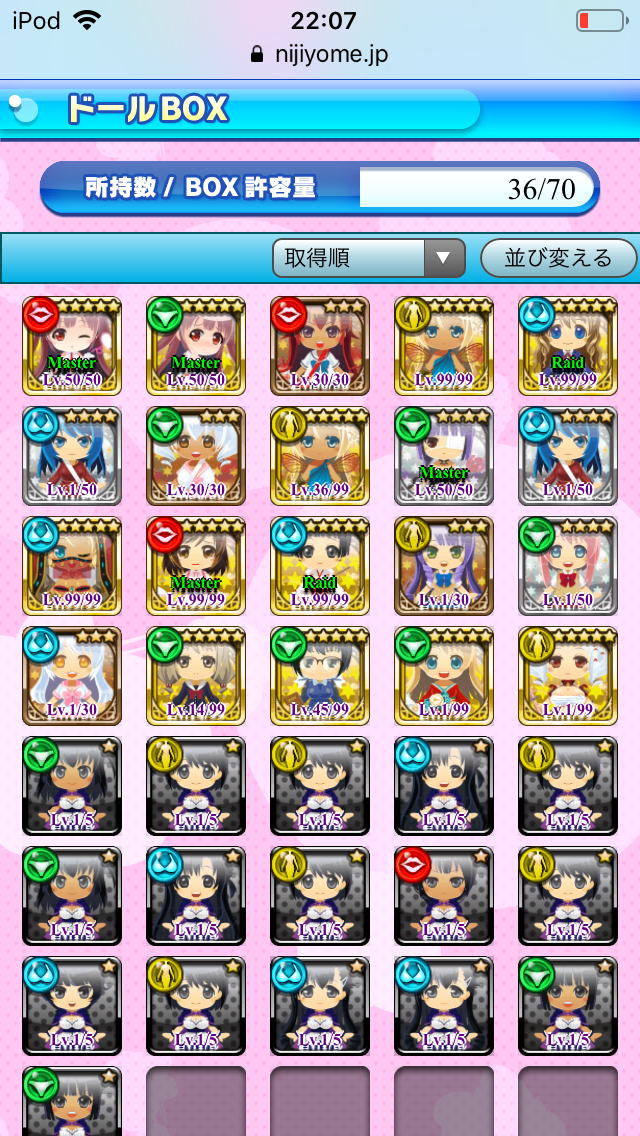Tap the 並び変える sort button
The height and width of the screenshot is (1136, 640).
tap(558, 258)
